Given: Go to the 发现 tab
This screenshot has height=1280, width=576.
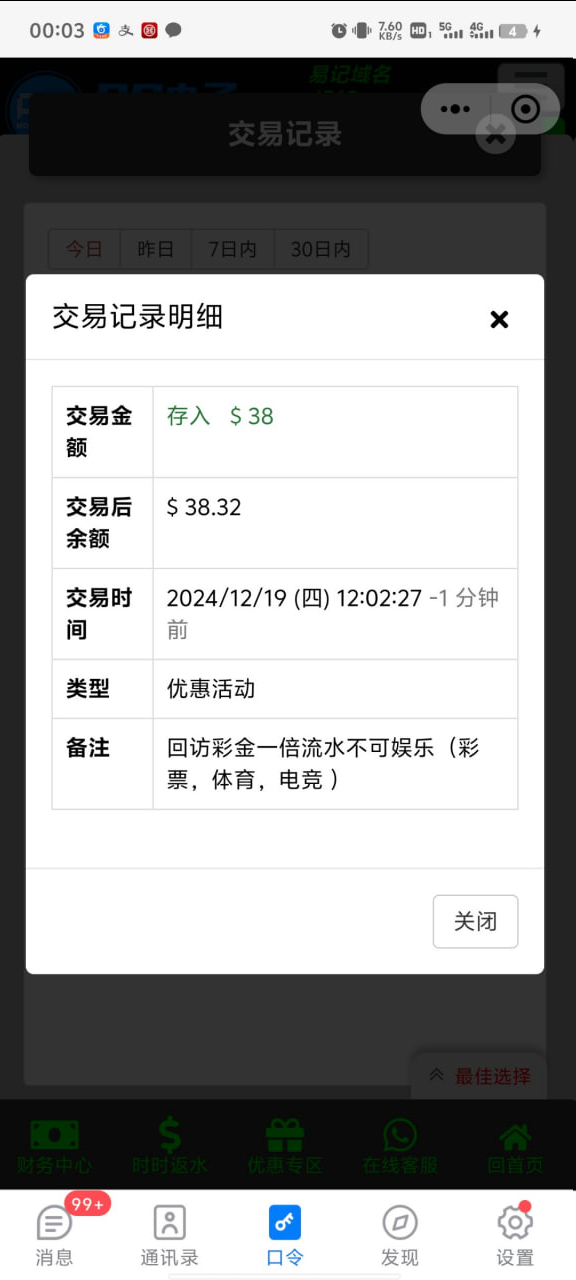Looking at the screenshot, I should pos(400,1236).
